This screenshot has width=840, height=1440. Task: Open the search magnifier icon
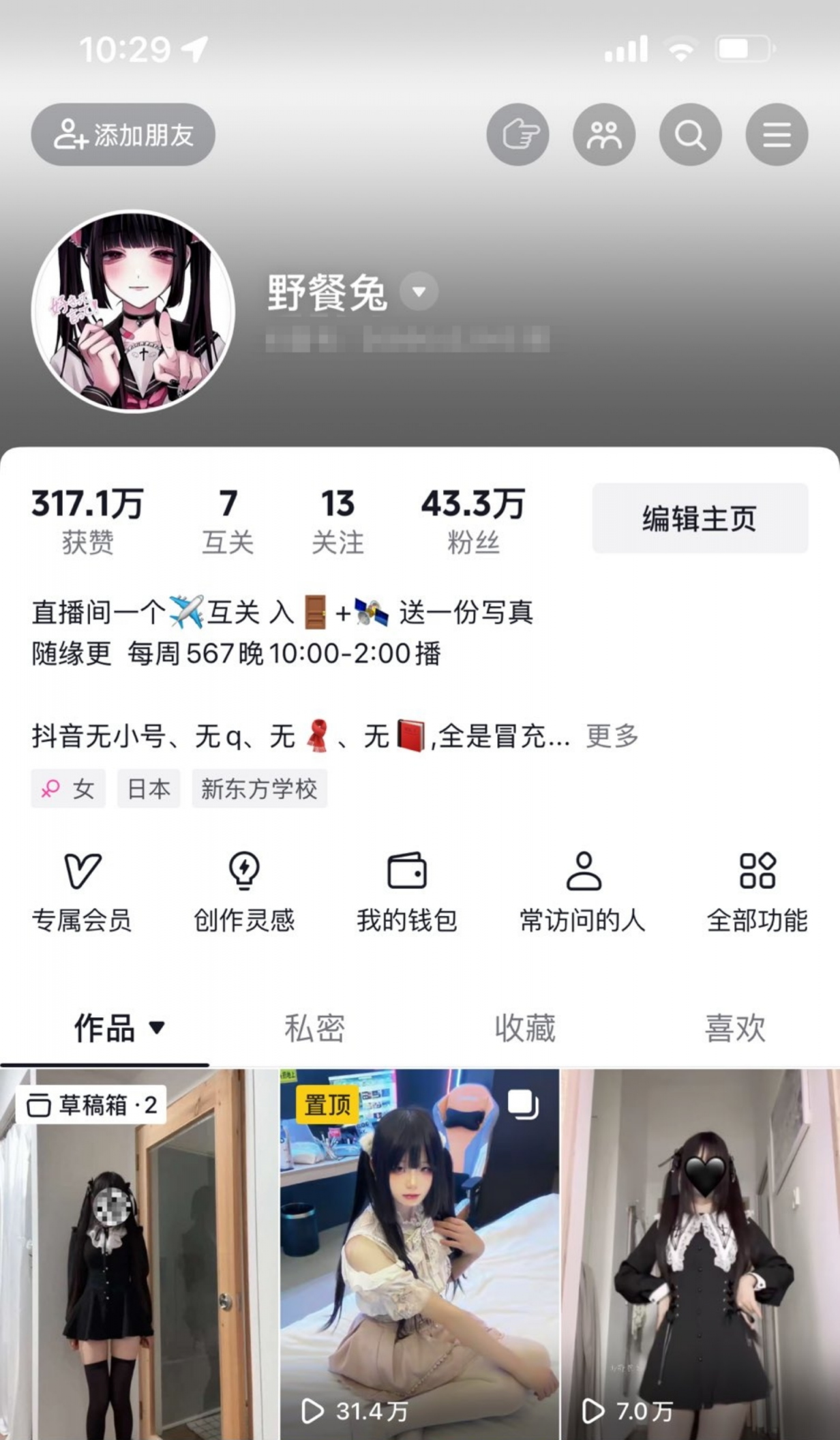pos(690,135)
